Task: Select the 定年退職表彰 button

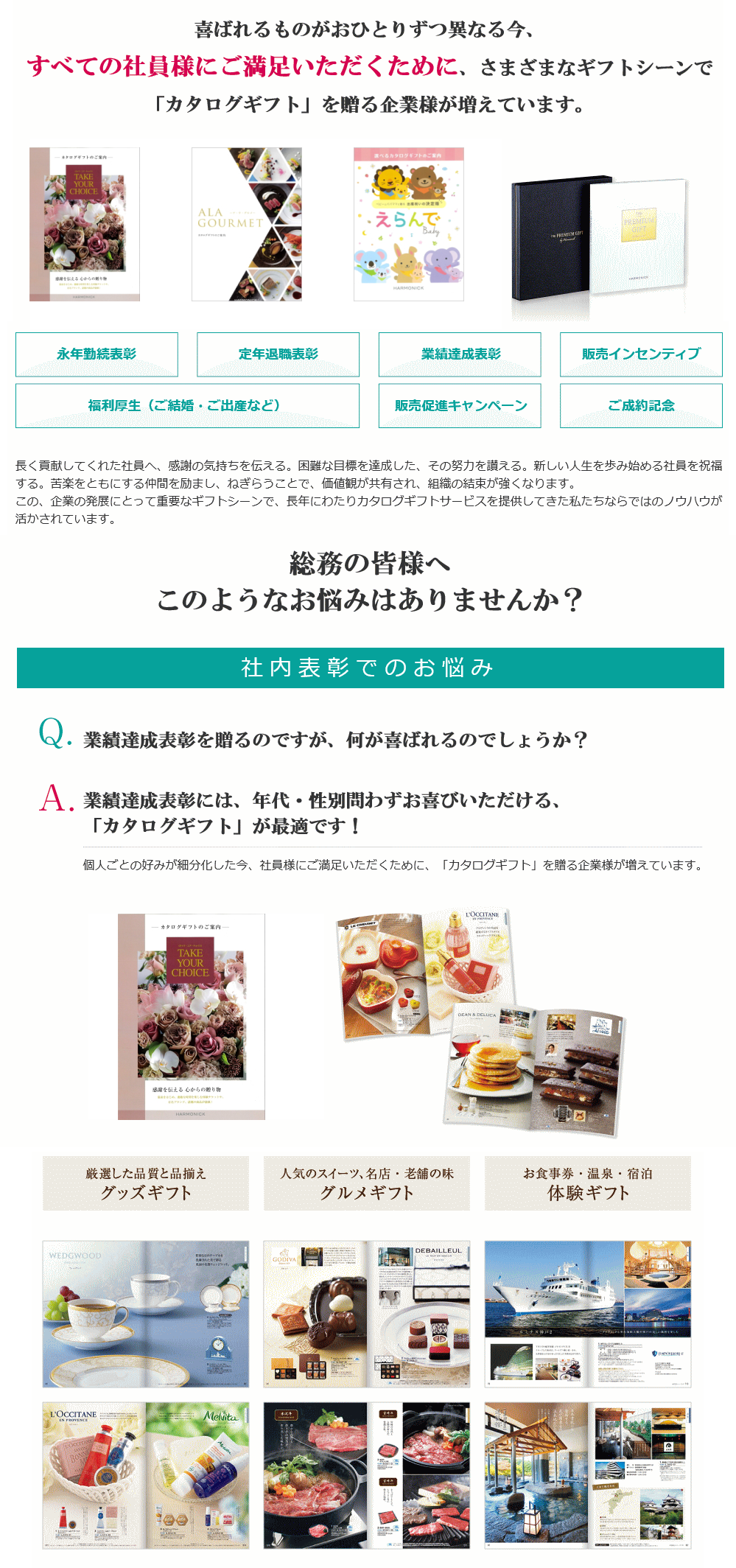Action: 278,354
